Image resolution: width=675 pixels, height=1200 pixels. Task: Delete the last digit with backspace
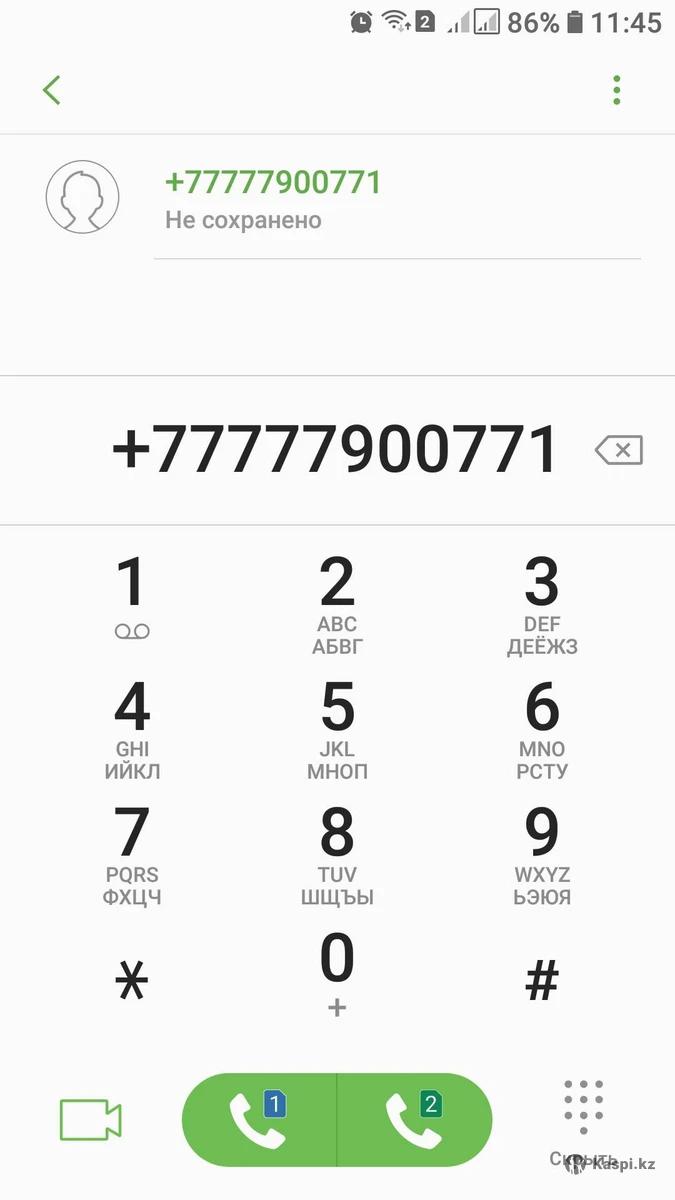(x=619, y=451)
